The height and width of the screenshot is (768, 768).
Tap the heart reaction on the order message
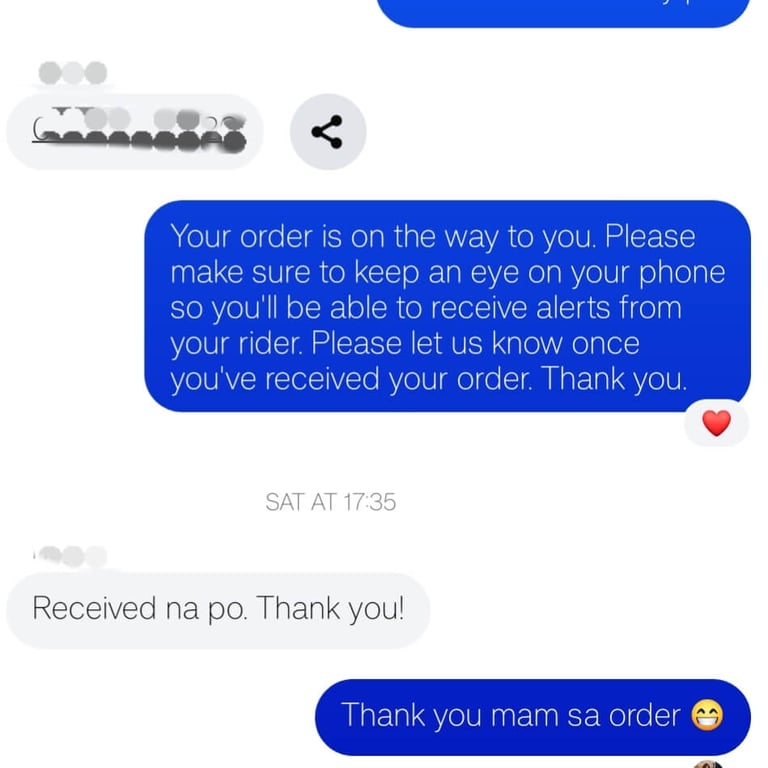pos(716,423)
